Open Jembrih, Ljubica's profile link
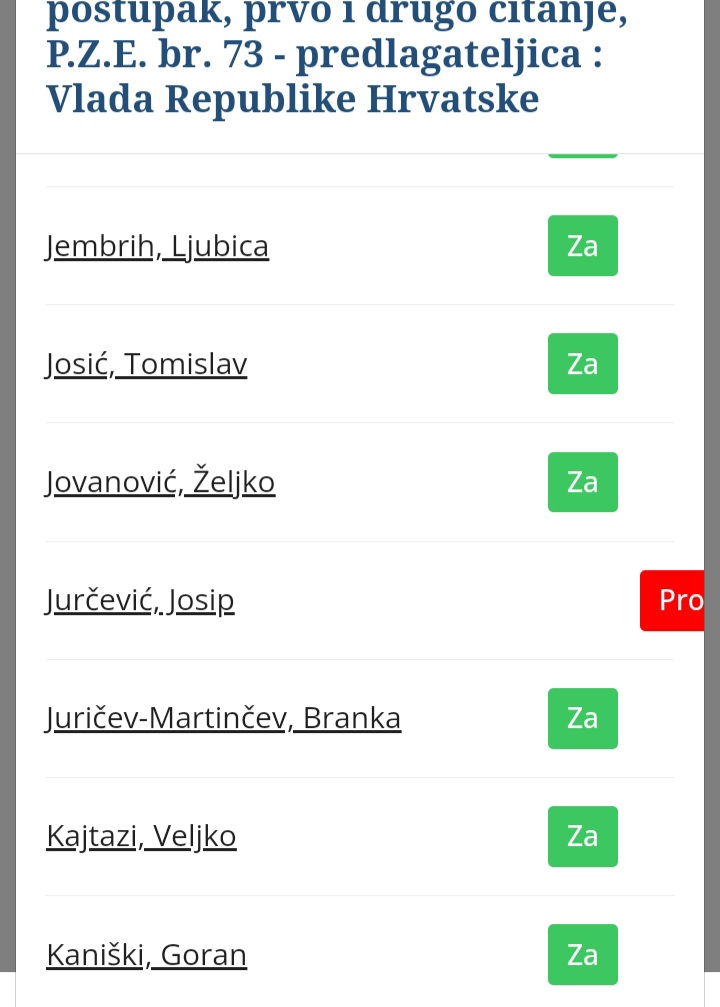 (x=157, y=246)
